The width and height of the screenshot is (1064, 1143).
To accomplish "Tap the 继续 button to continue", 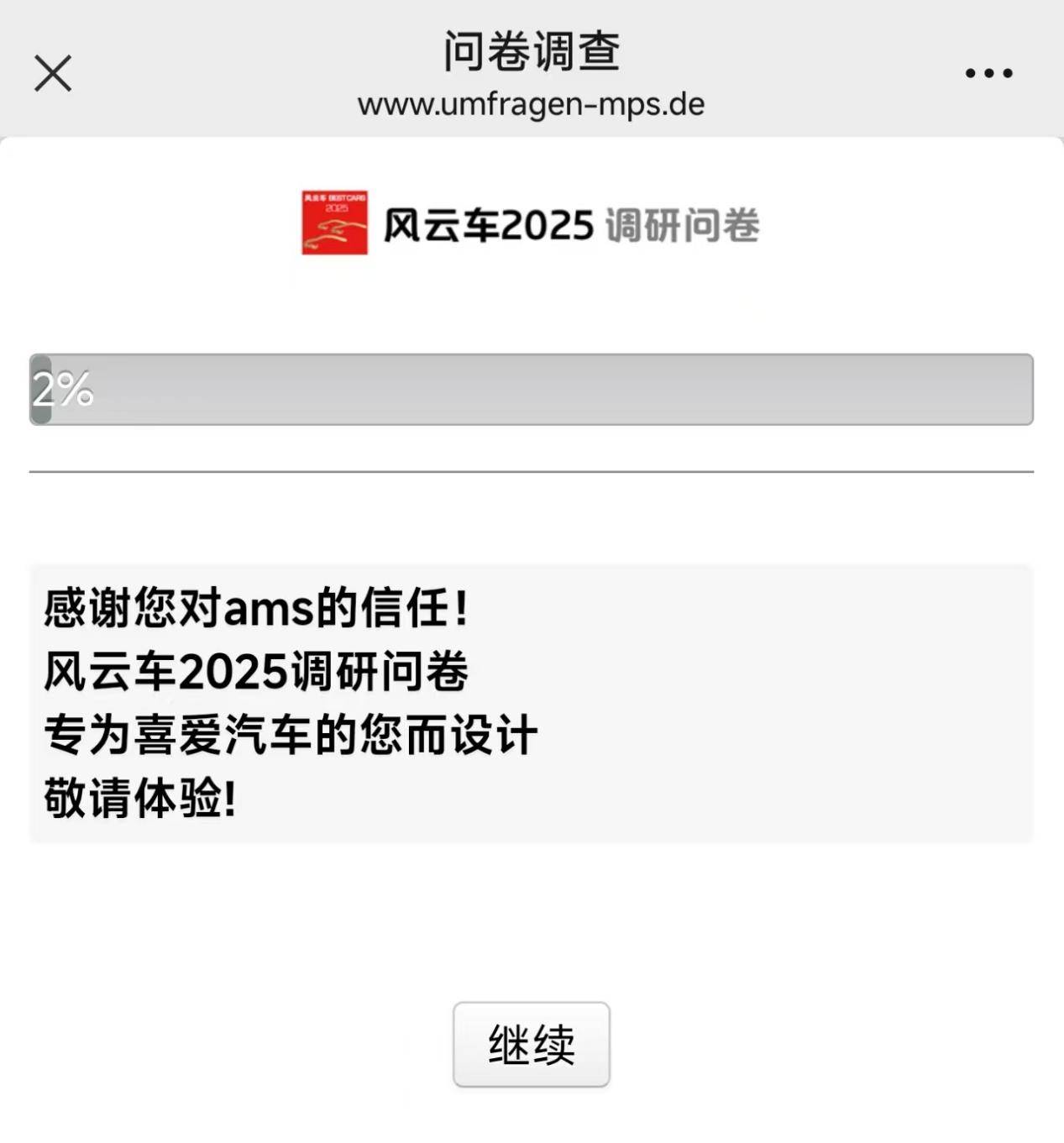I will point(531,1044).
